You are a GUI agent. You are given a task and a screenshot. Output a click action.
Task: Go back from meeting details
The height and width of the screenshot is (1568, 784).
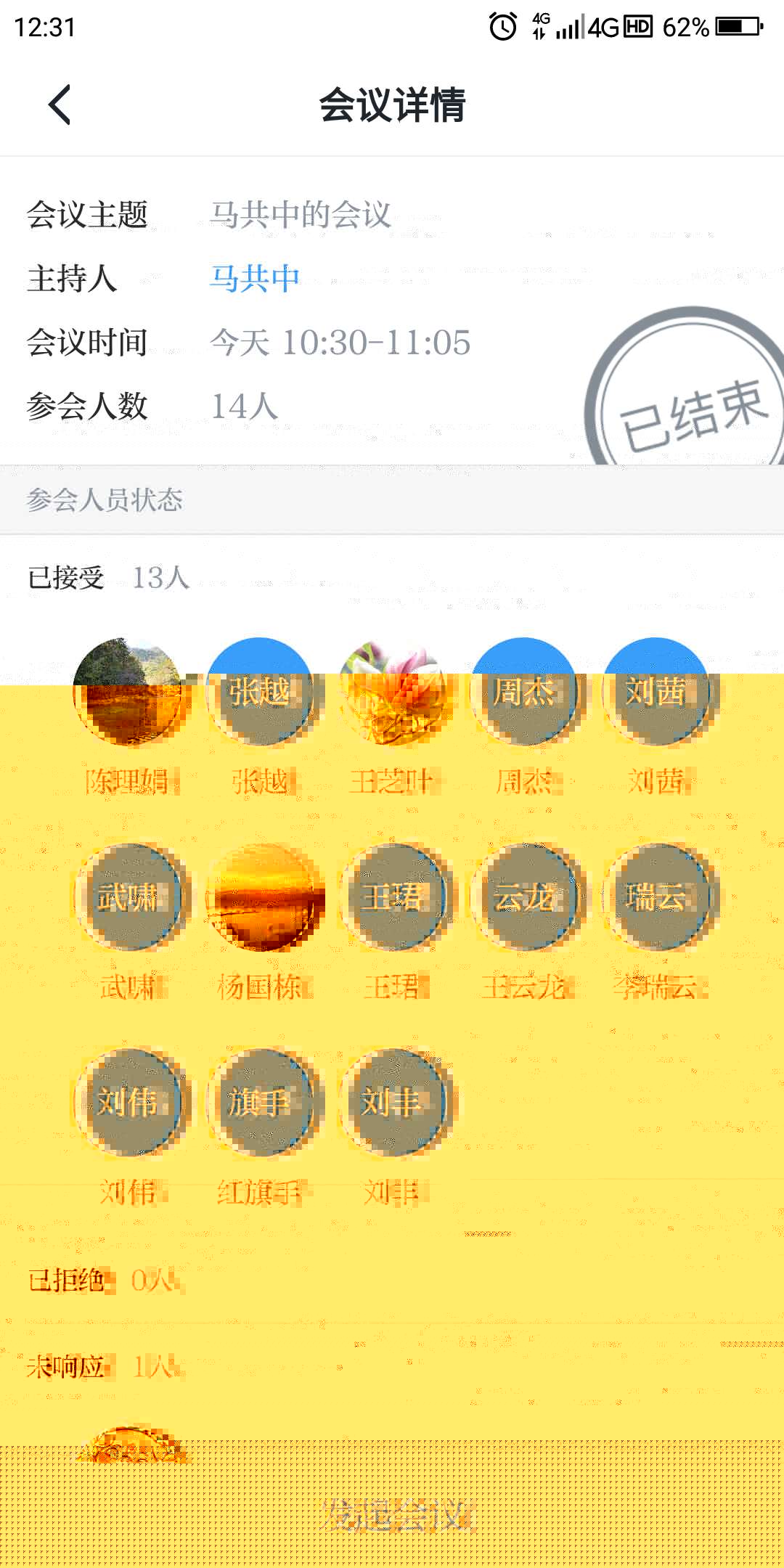60,105
